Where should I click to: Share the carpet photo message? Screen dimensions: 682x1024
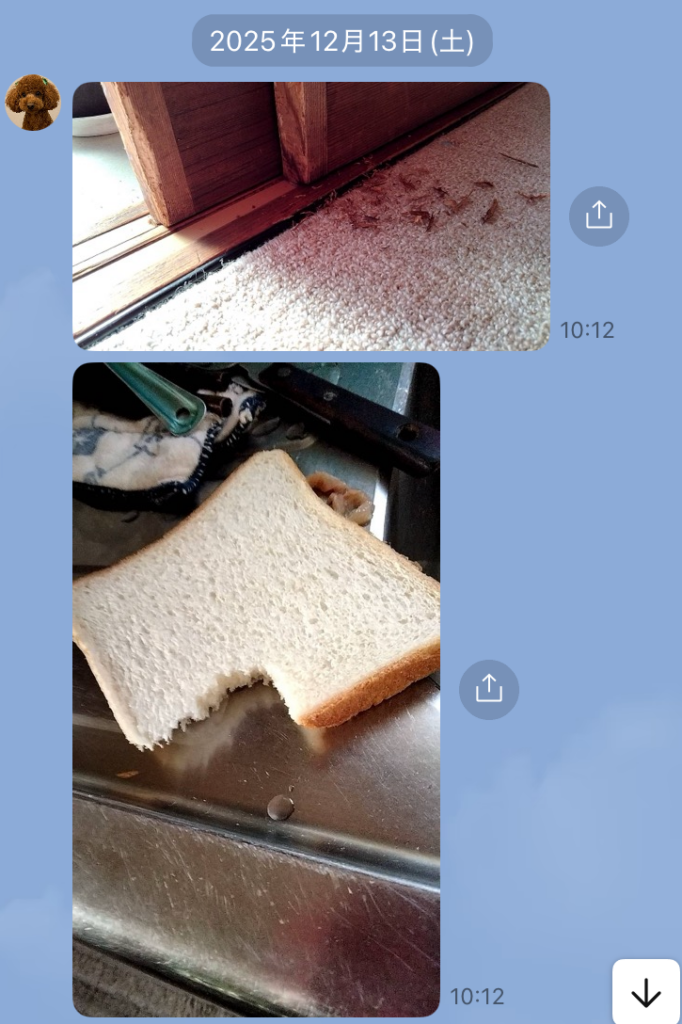click(598, 216)
